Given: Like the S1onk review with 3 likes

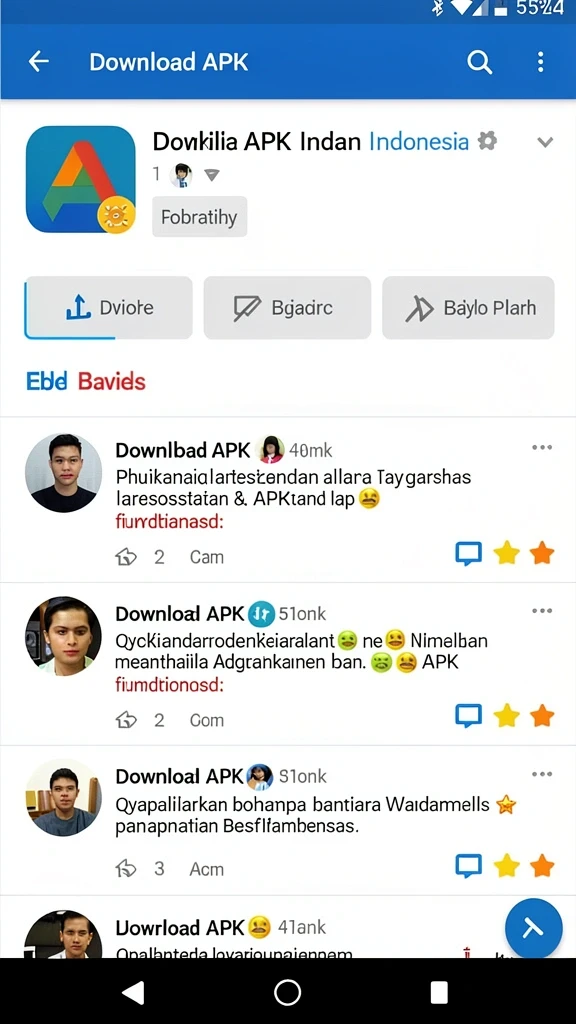Looking at the screenshot, I should point(126,869).
